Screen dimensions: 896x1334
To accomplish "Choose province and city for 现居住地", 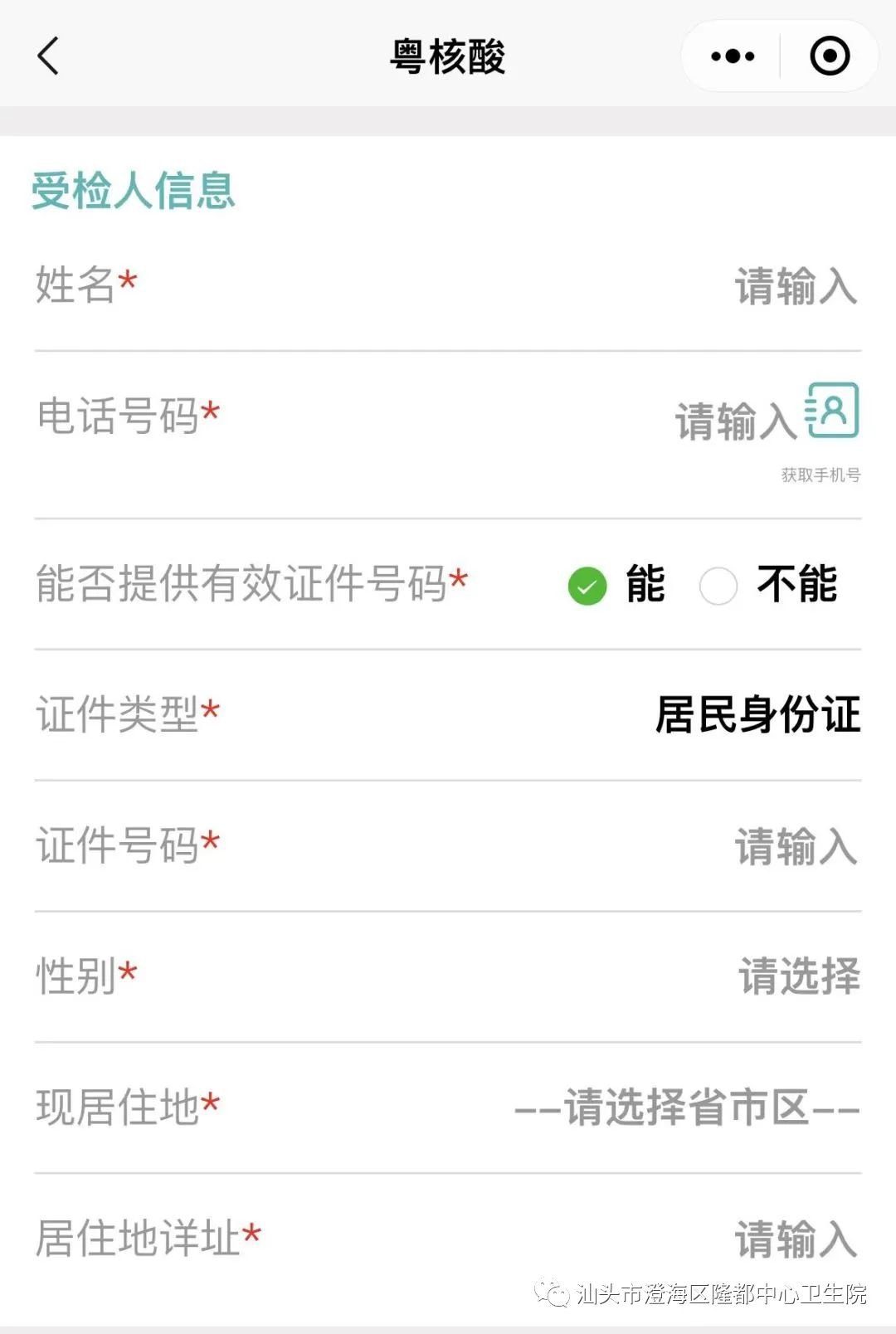I will pyautogui.click(x=687, y=1108).
